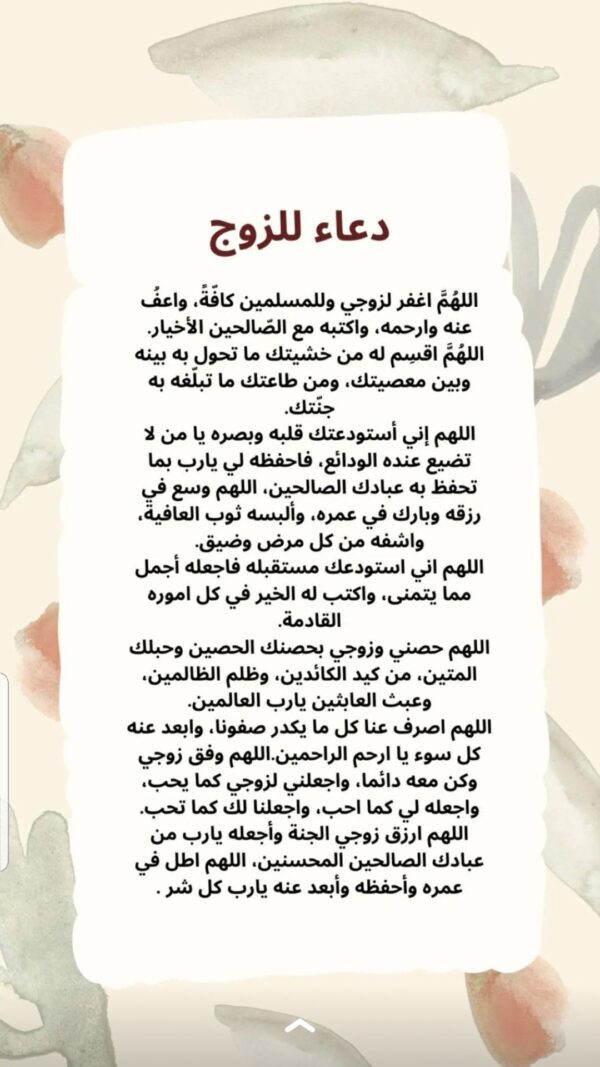Expand the upward chevron at the bottom

(299, 1025)
